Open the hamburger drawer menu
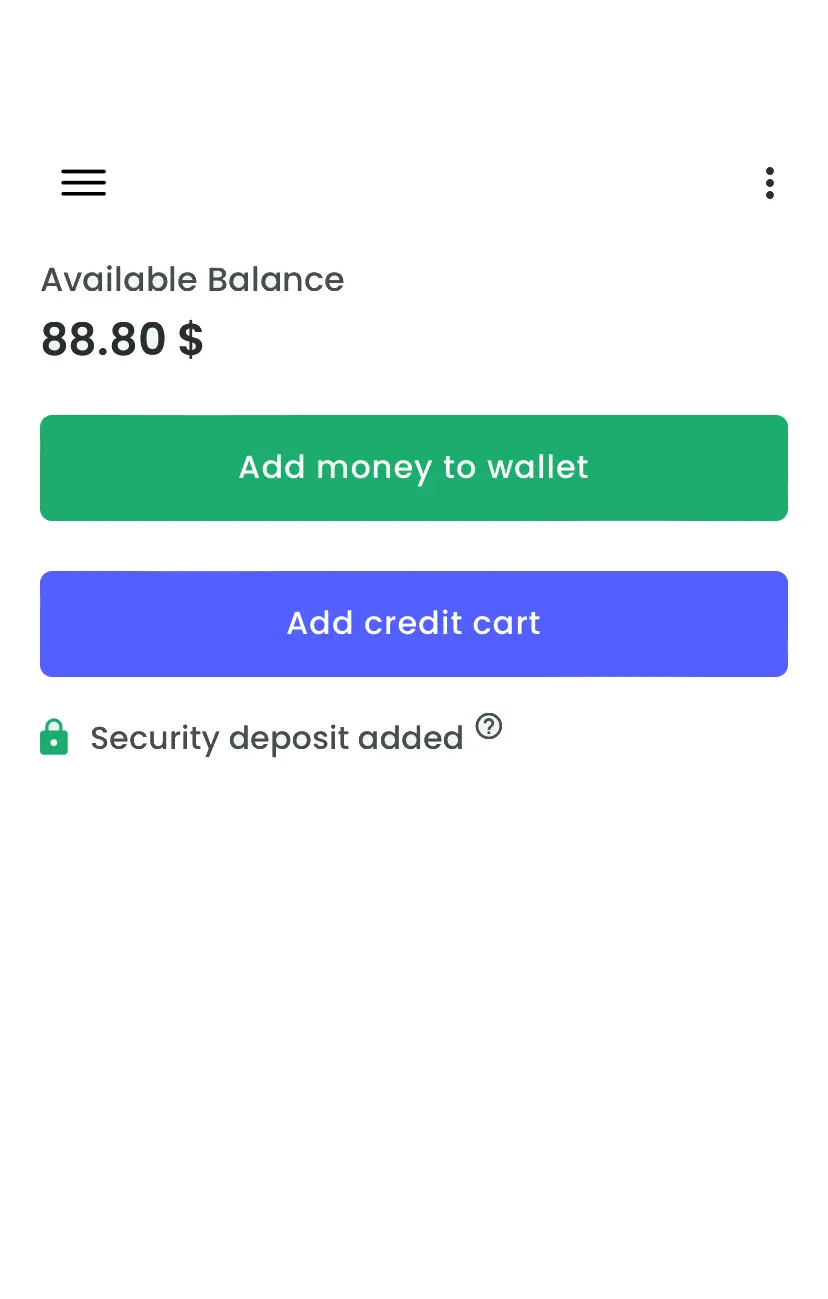 (83, 183)
